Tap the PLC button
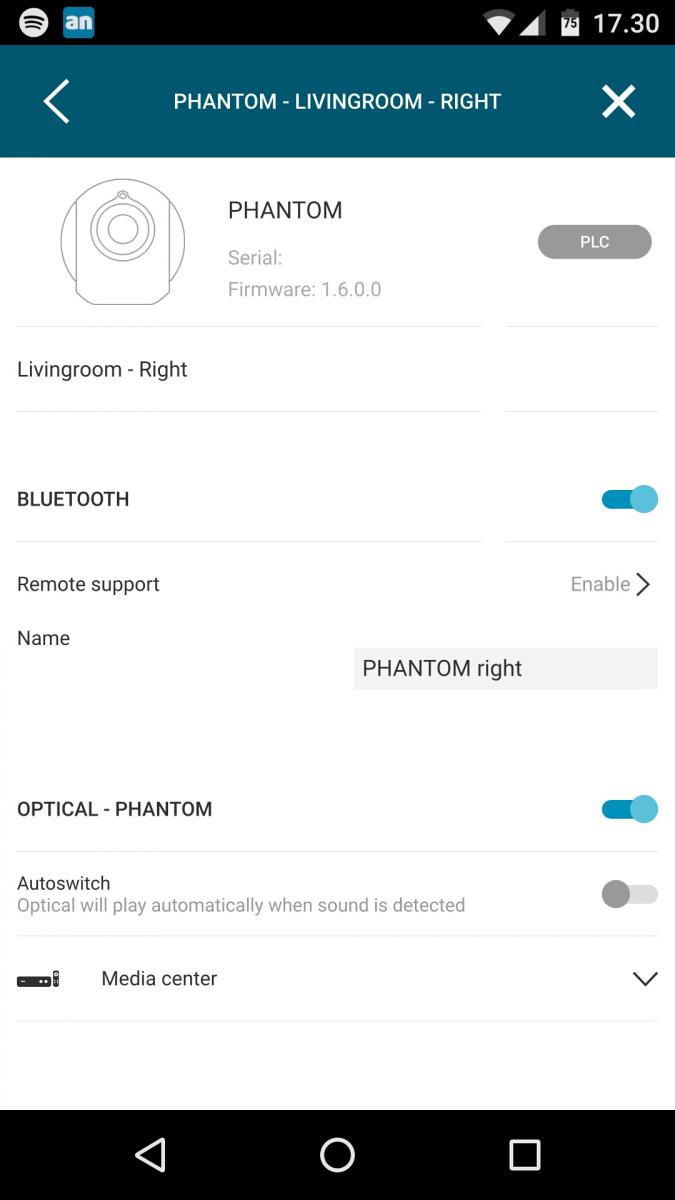 594,242
